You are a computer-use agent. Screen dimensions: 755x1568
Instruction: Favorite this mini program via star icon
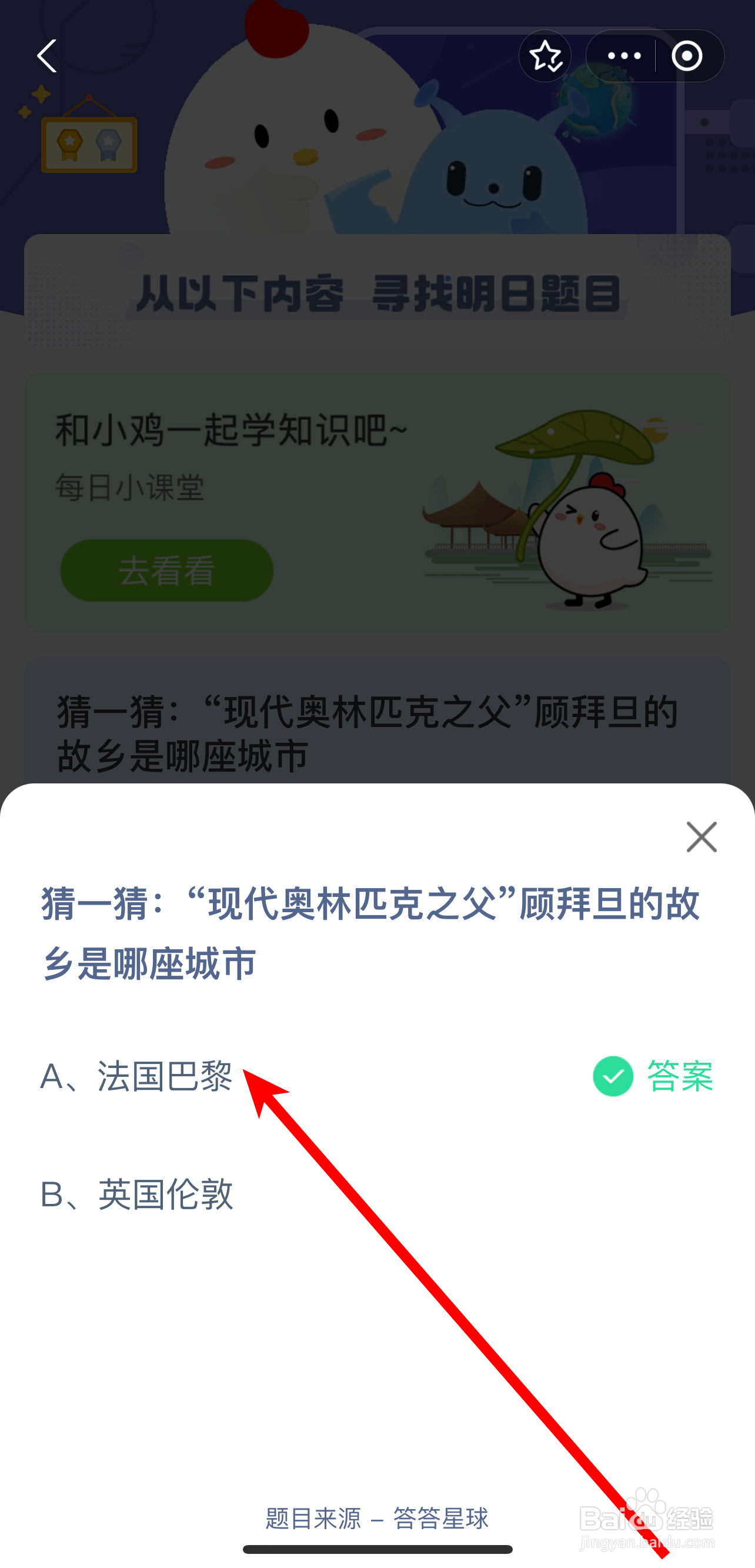545,55
